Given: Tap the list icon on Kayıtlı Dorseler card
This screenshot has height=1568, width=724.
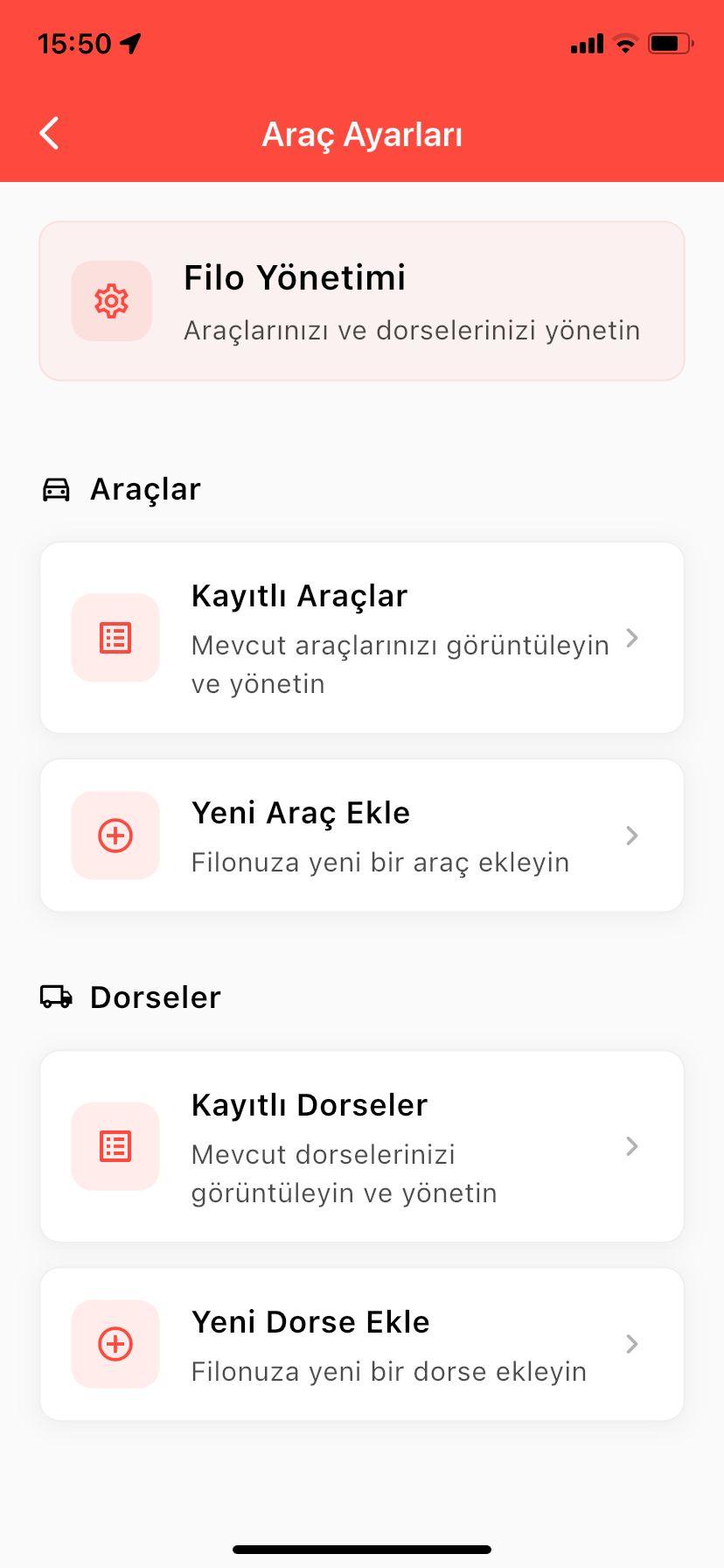Looking at the screenshot, I should 115,1147.
